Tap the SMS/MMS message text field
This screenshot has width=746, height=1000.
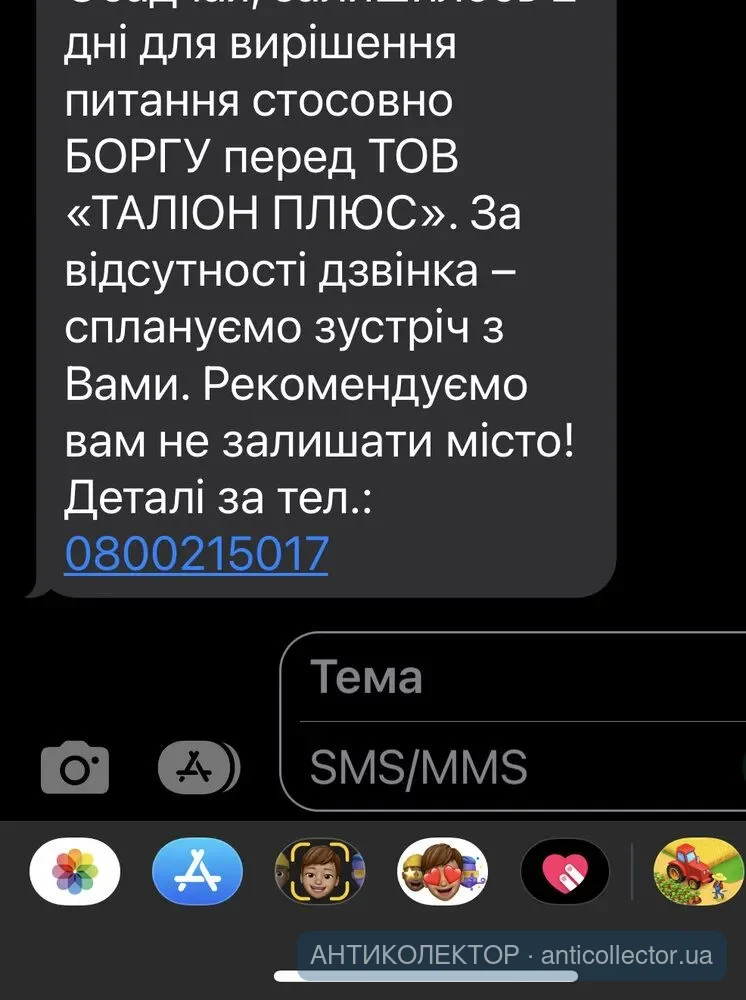(520, 767)
